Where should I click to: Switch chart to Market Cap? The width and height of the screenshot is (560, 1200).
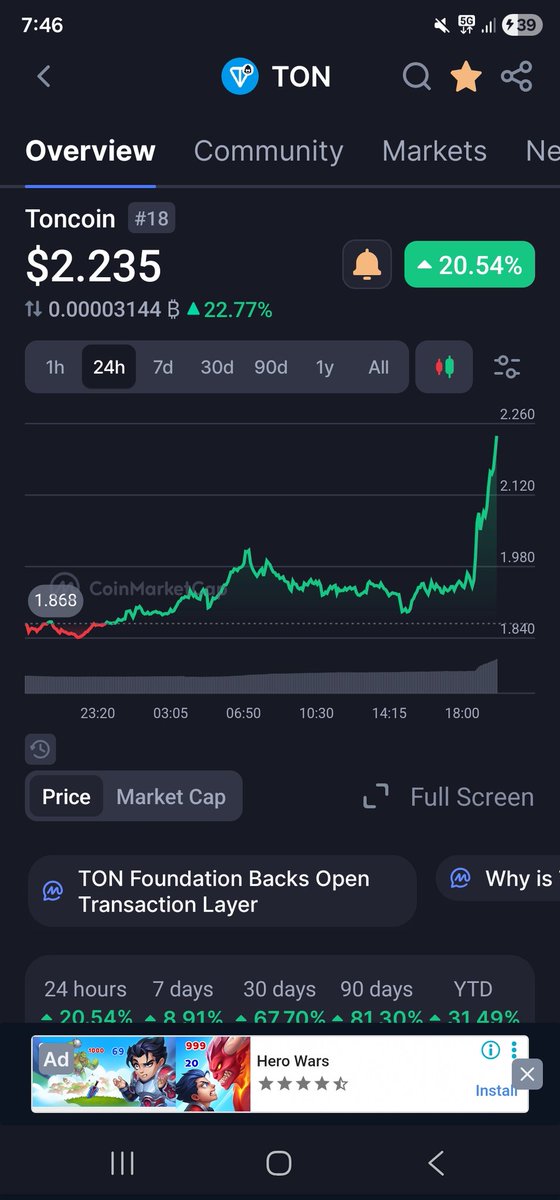coord(171,797)
